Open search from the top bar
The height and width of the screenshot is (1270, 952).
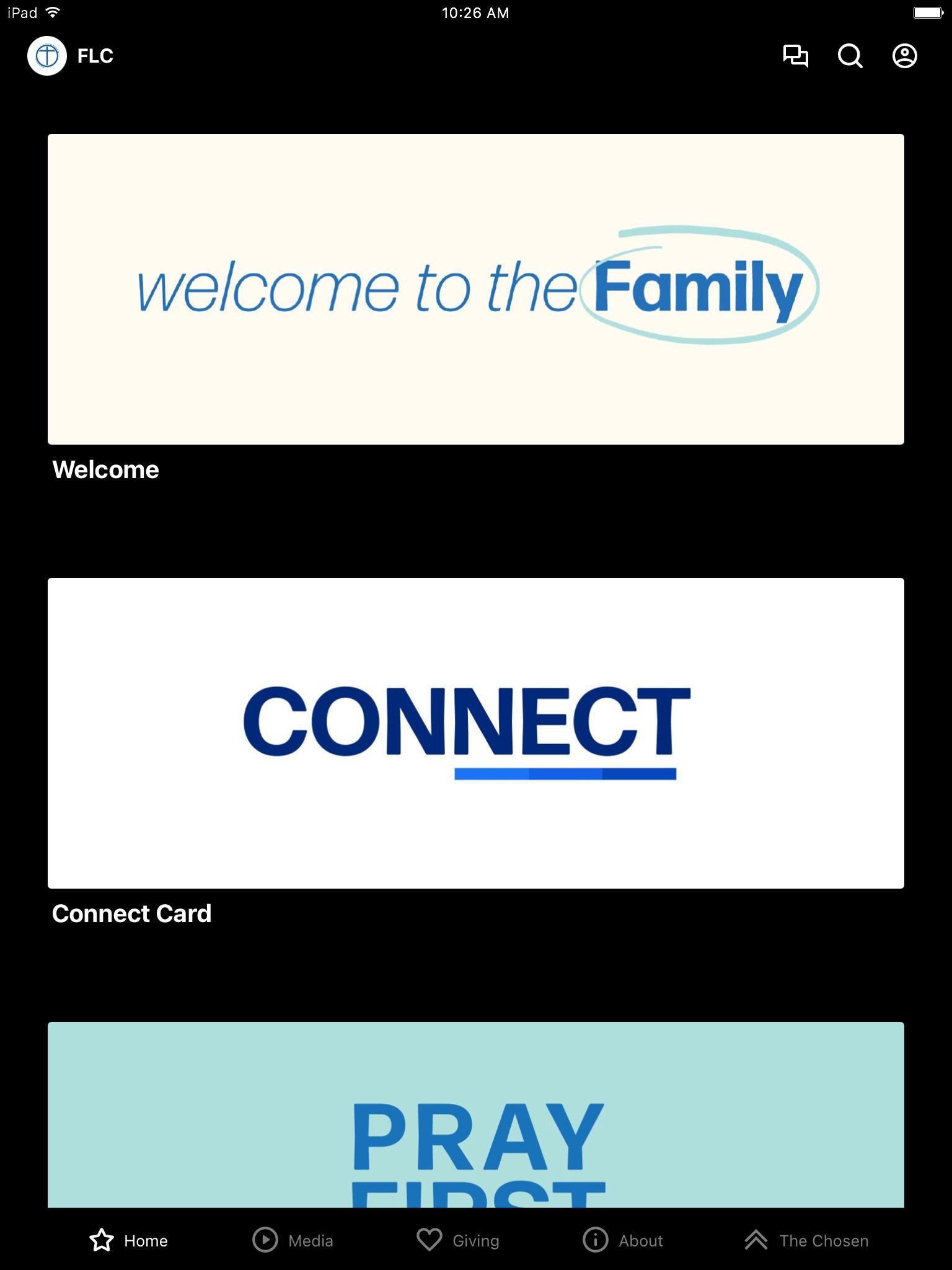850,56
